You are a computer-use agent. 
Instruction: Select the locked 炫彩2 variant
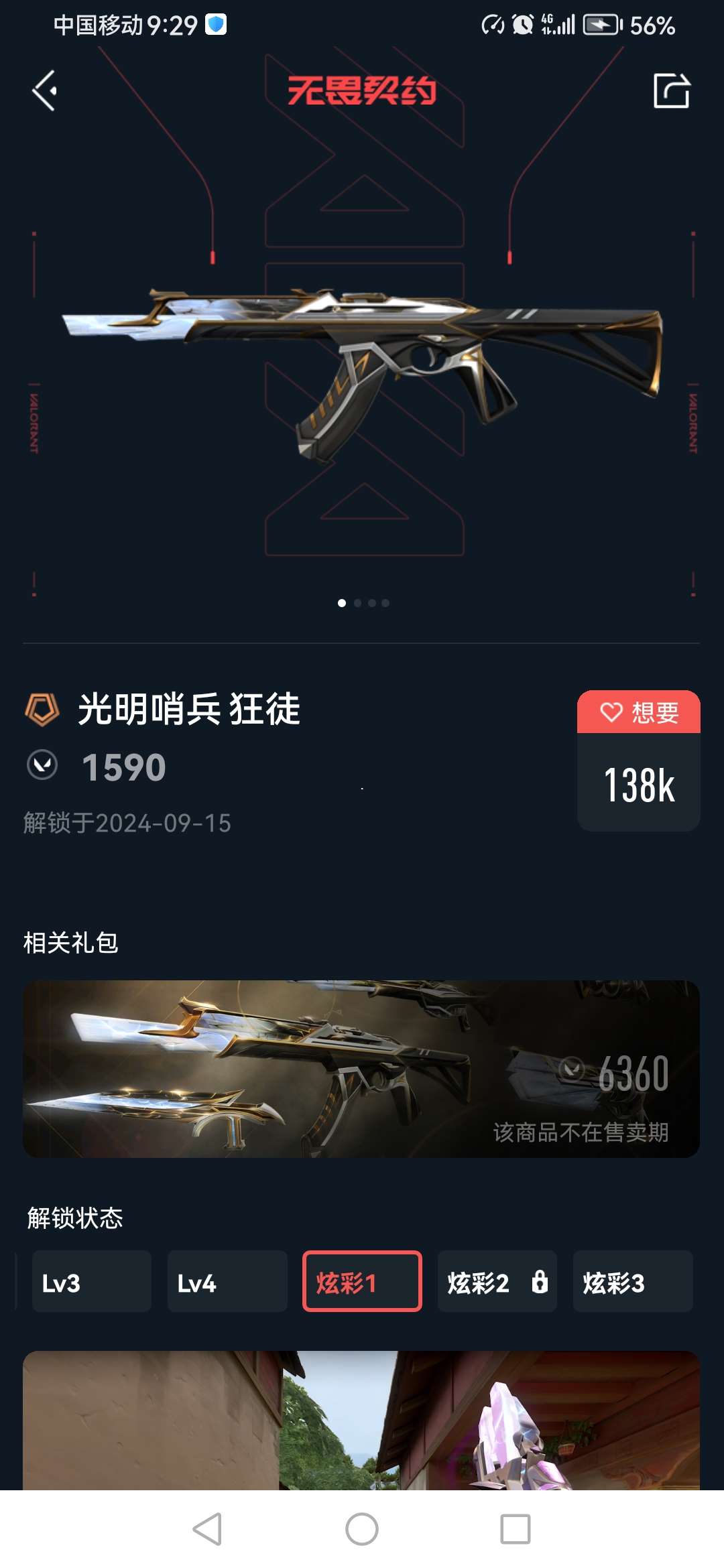(x=497, y=1281)
